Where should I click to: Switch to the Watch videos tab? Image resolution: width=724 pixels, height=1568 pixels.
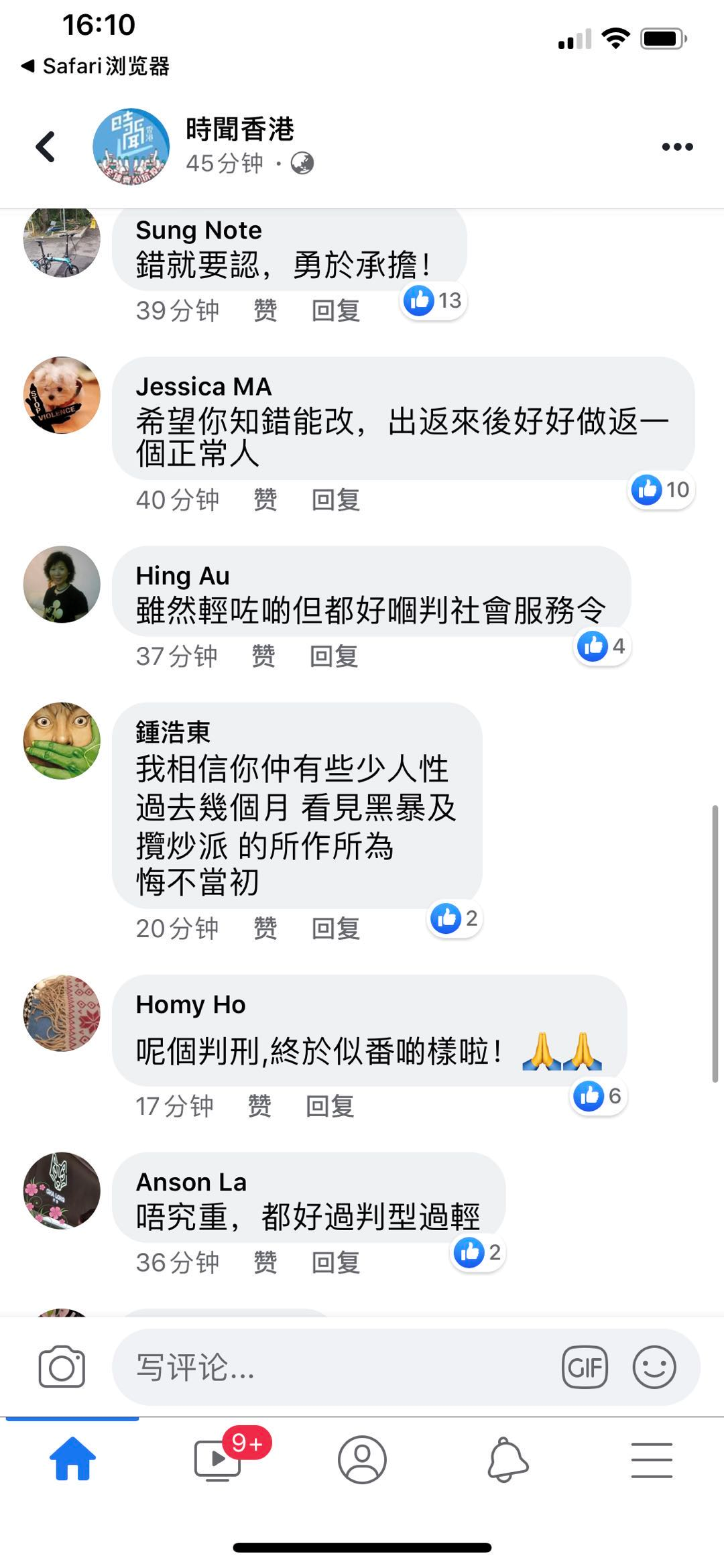click(x=218, y=1459)
